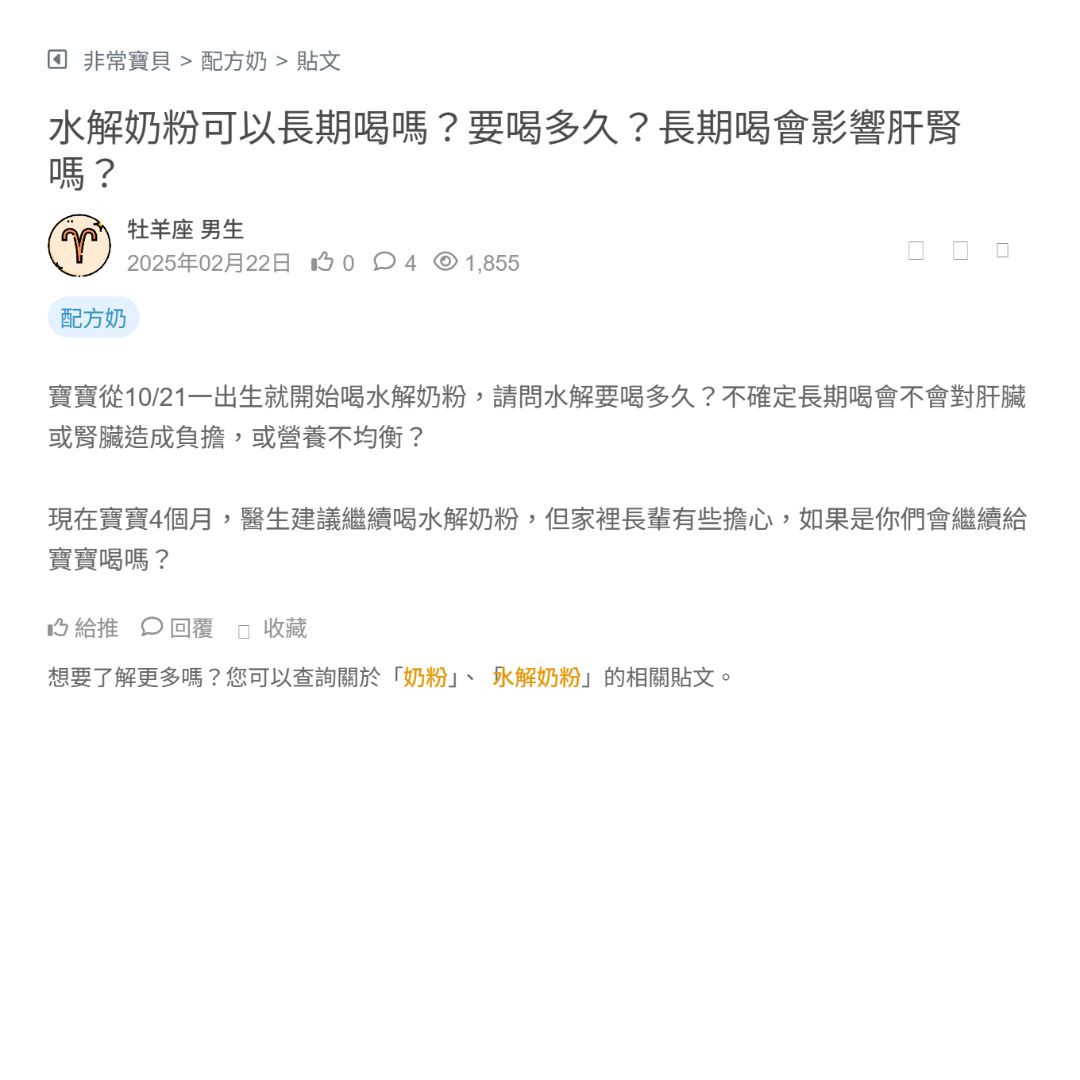Tap 回覆 to reply to post
The image size is (1080, 1080).
[178, 628]
